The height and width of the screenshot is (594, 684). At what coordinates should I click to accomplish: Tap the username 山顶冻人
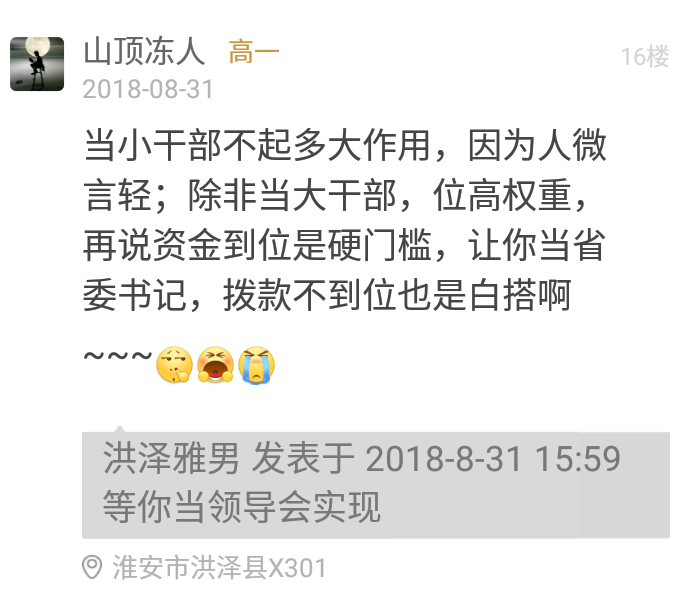[143, 51]
